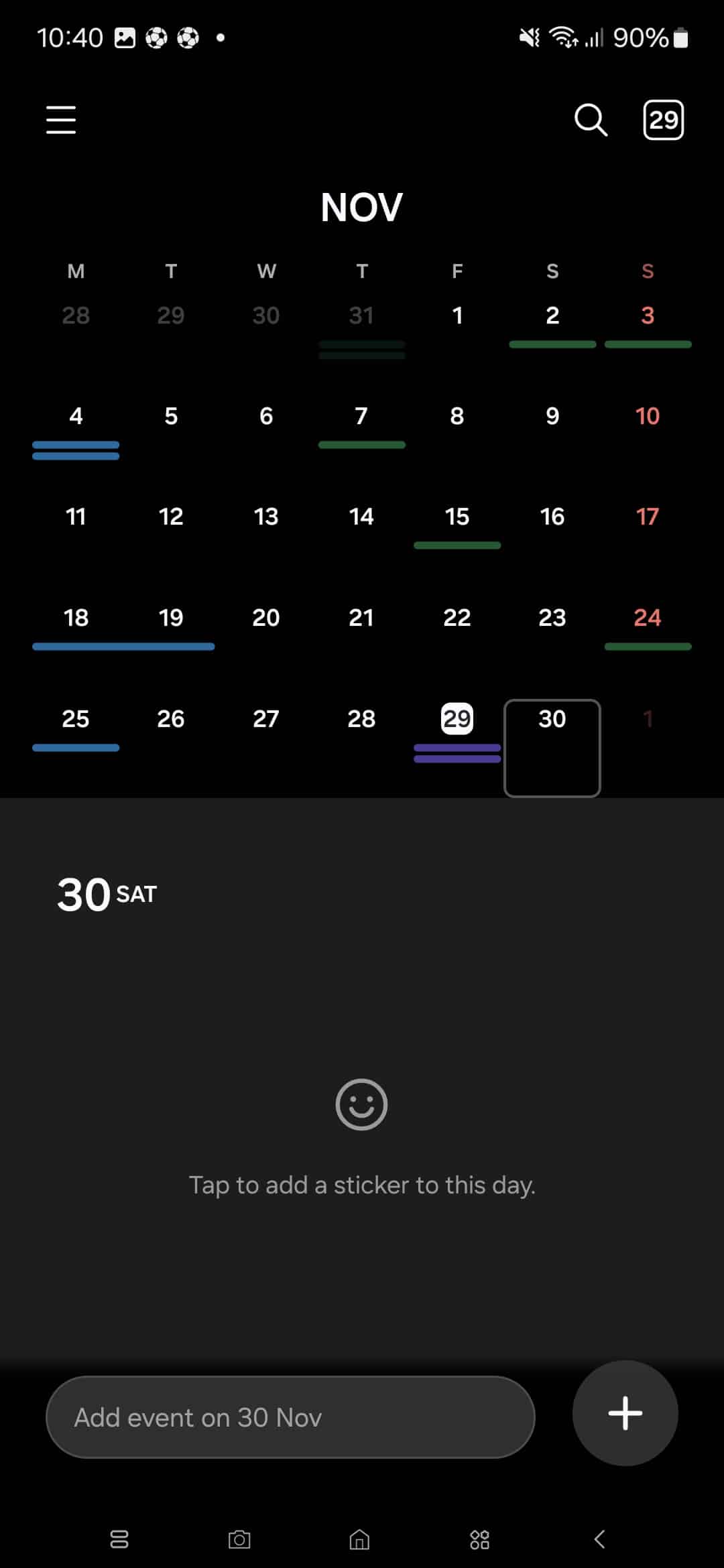Image resolution: width=724 pixels, height=1568 pixels.
Task: Go to the home screen
Action: [359, 1539]
